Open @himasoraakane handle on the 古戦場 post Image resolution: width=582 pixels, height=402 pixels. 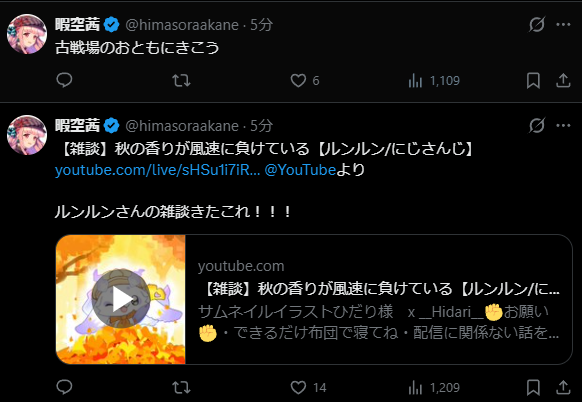click(x=182, y=25)
